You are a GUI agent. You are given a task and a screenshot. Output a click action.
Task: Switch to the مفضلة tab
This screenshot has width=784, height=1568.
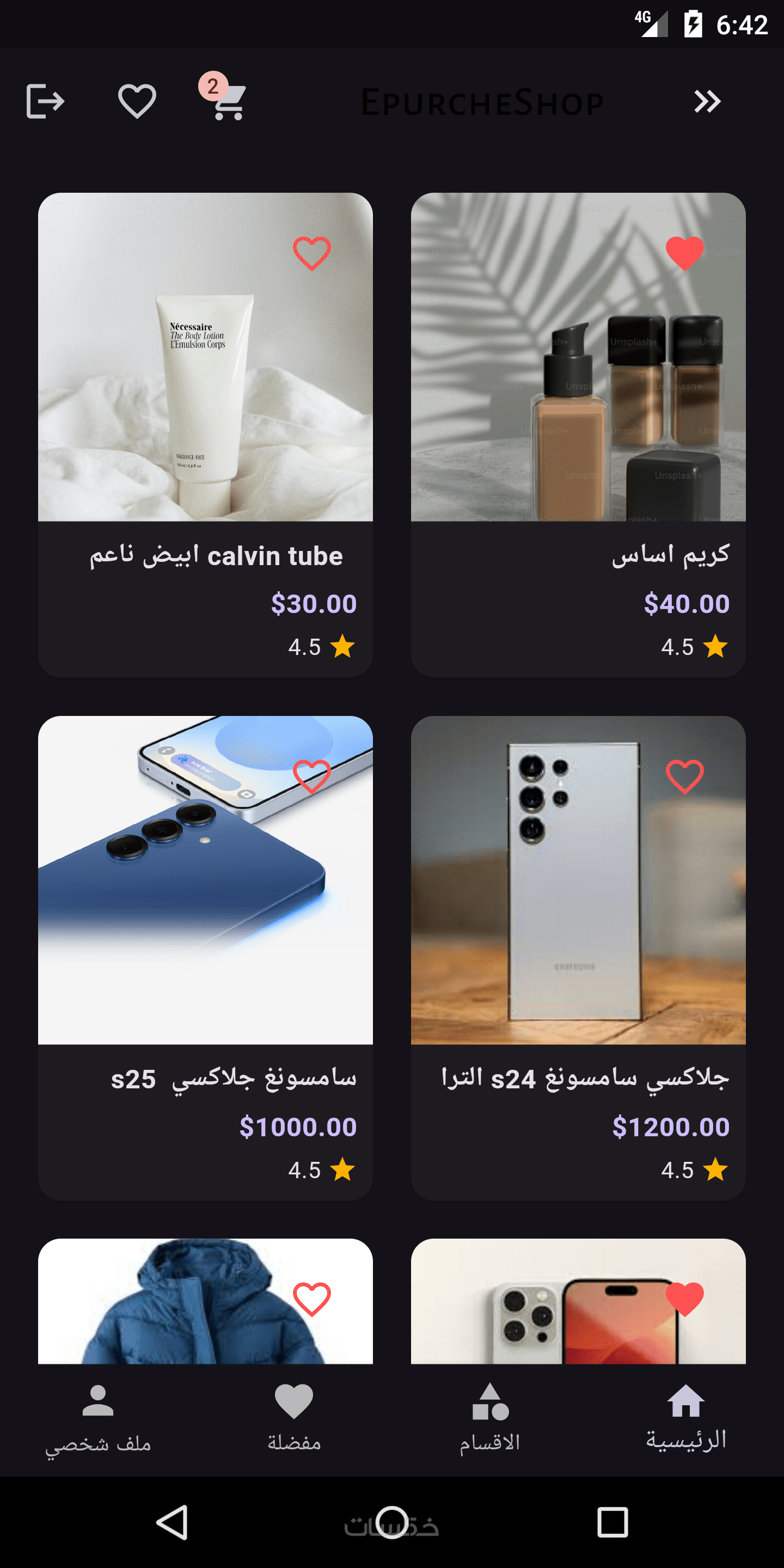294,1419
